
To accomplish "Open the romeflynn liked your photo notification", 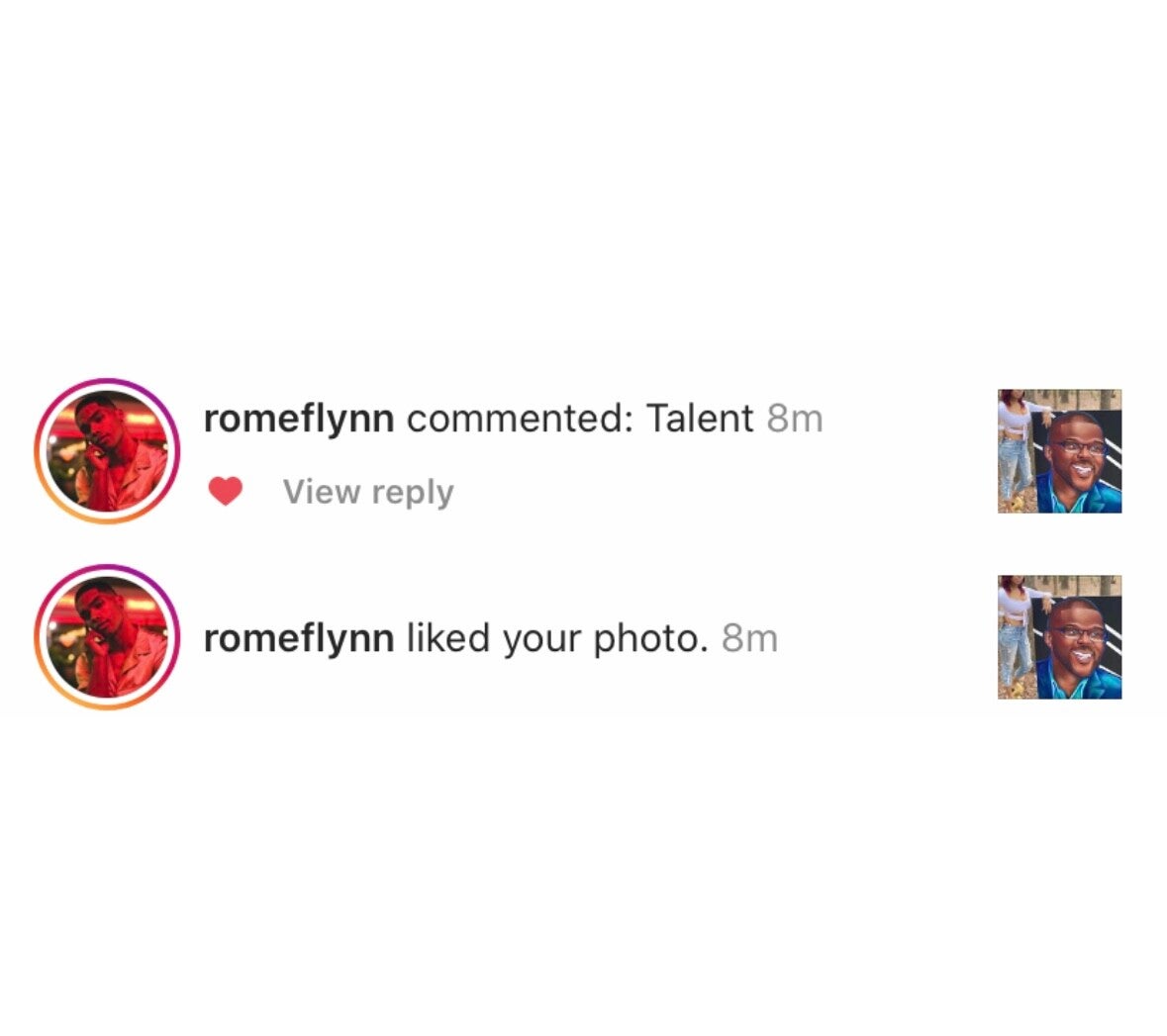I will pos(490,638).
